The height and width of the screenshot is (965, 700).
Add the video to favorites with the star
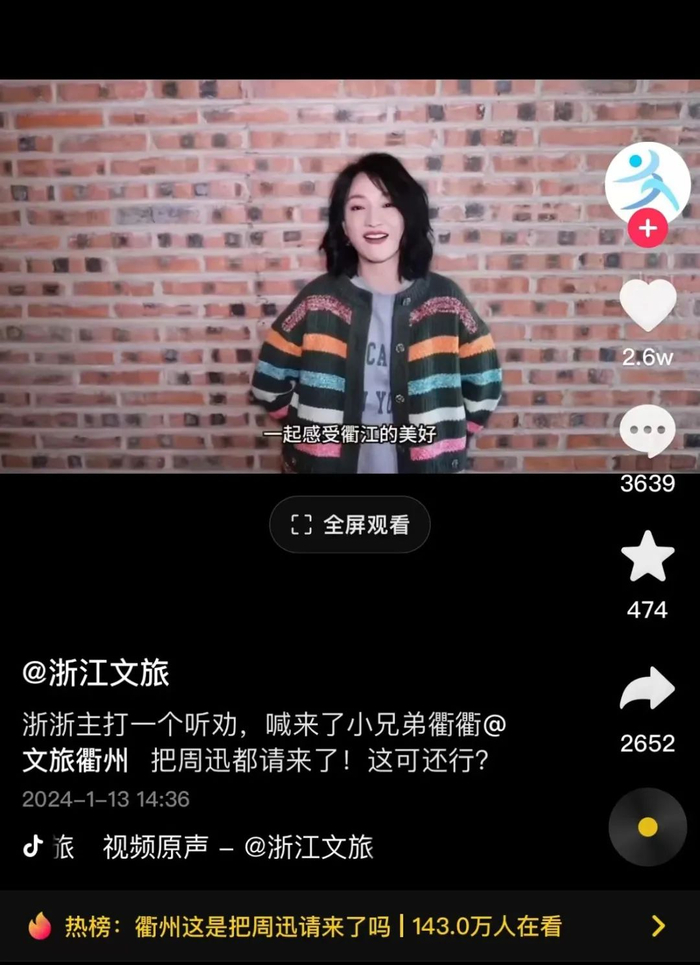coord(648,556)
